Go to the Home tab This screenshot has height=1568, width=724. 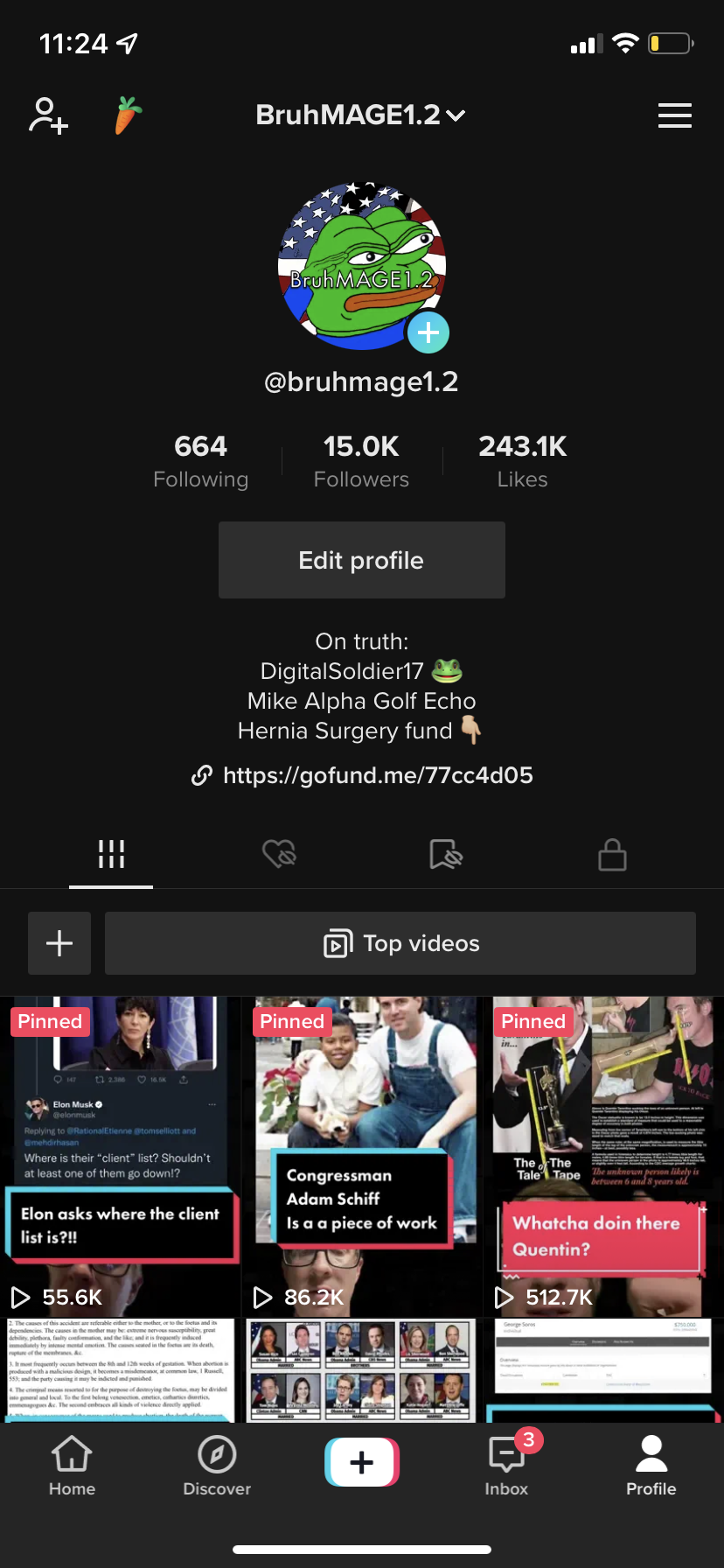coord(72,1466)
